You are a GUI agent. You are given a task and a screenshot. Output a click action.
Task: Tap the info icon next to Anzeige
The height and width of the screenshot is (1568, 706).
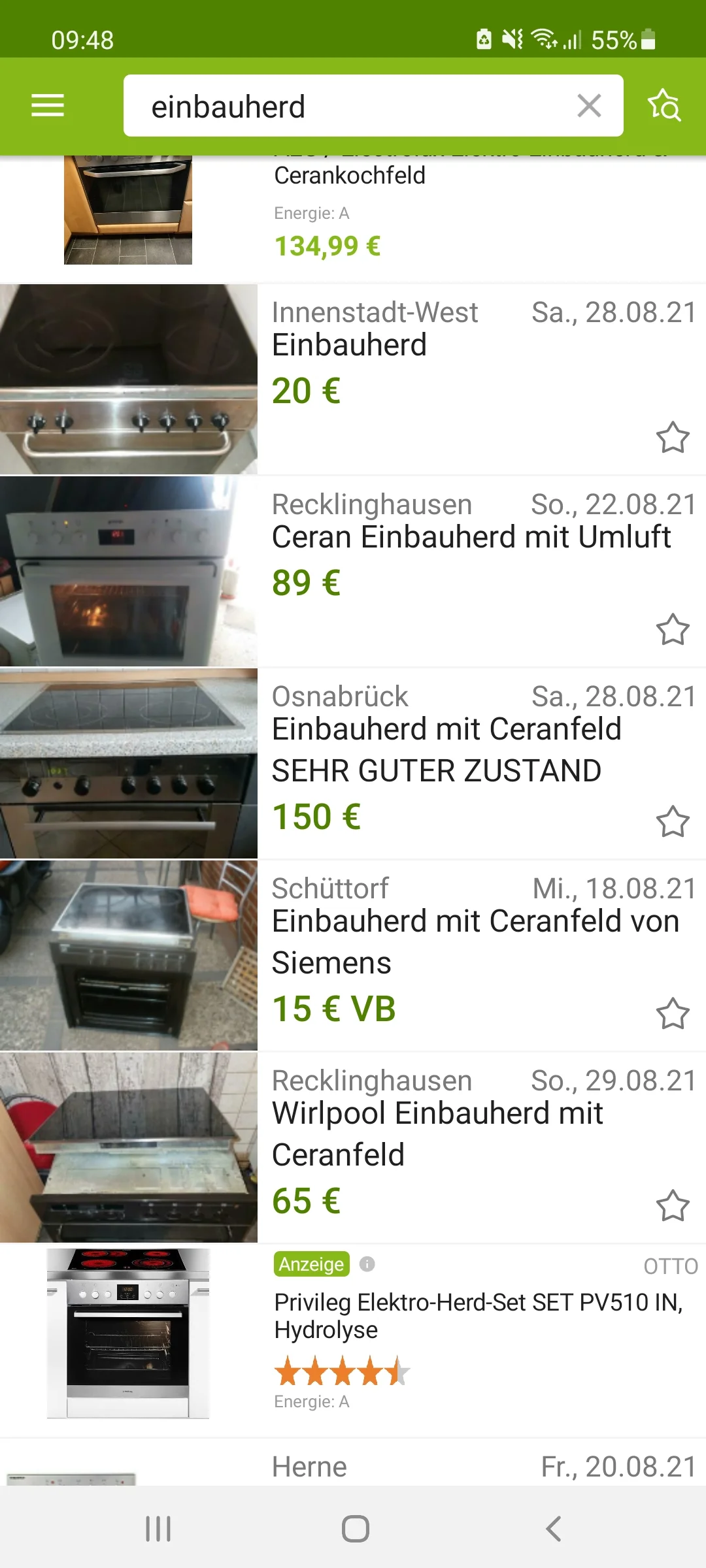367,1264
